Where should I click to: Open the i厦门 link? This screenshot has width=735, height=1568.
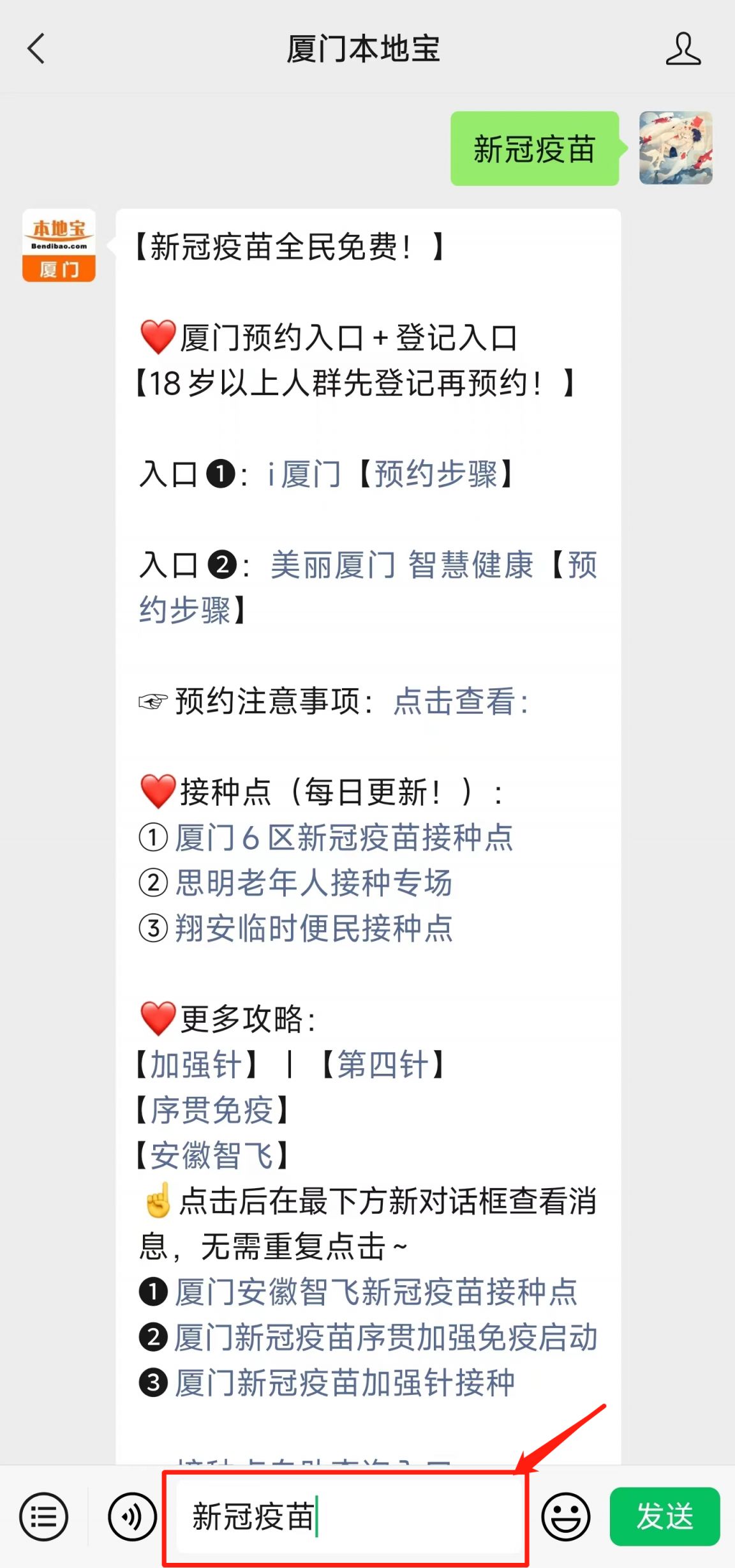(x=304, y=474)
